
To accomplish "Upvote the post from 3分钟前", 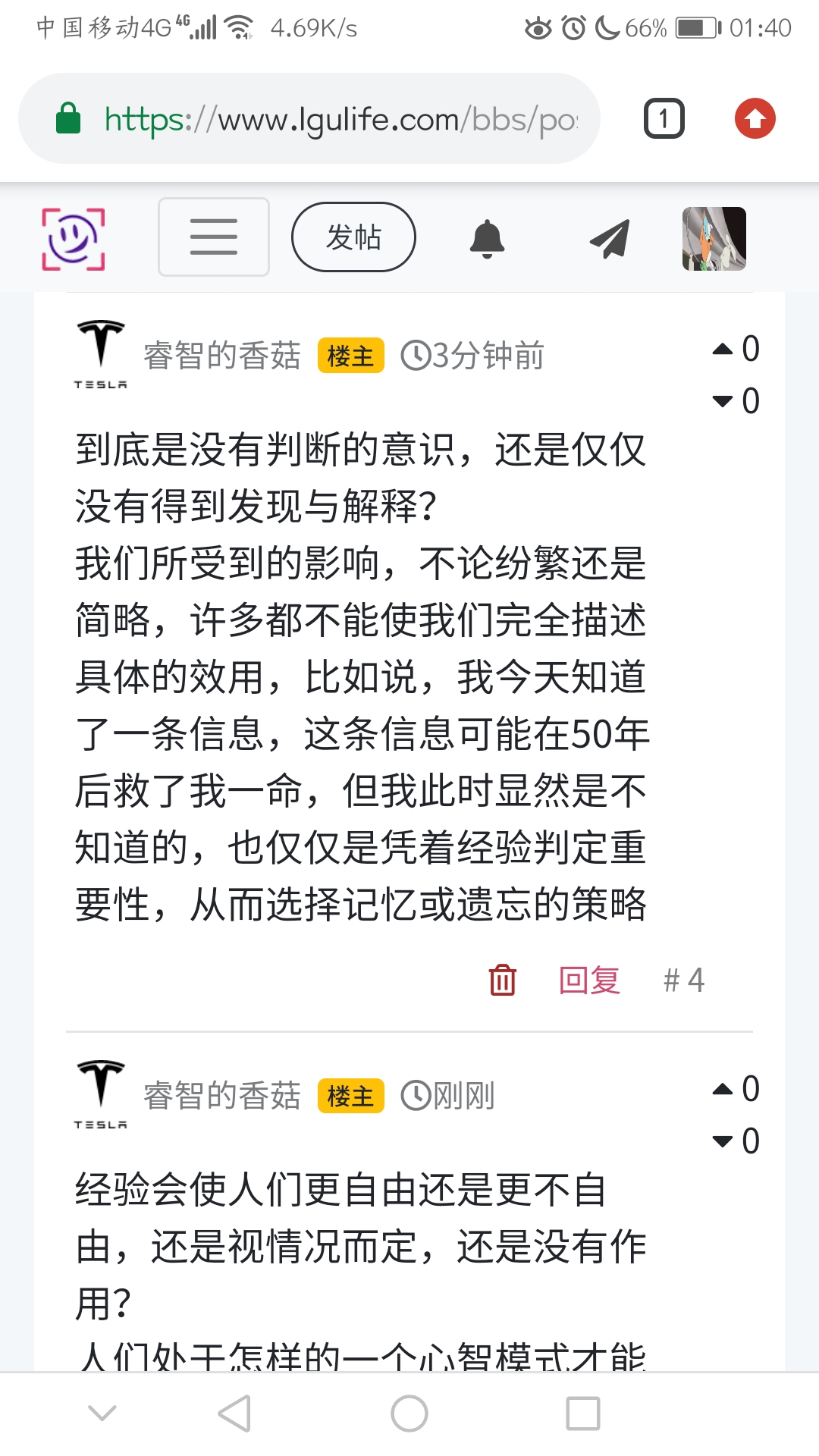I will pos(723,349).
